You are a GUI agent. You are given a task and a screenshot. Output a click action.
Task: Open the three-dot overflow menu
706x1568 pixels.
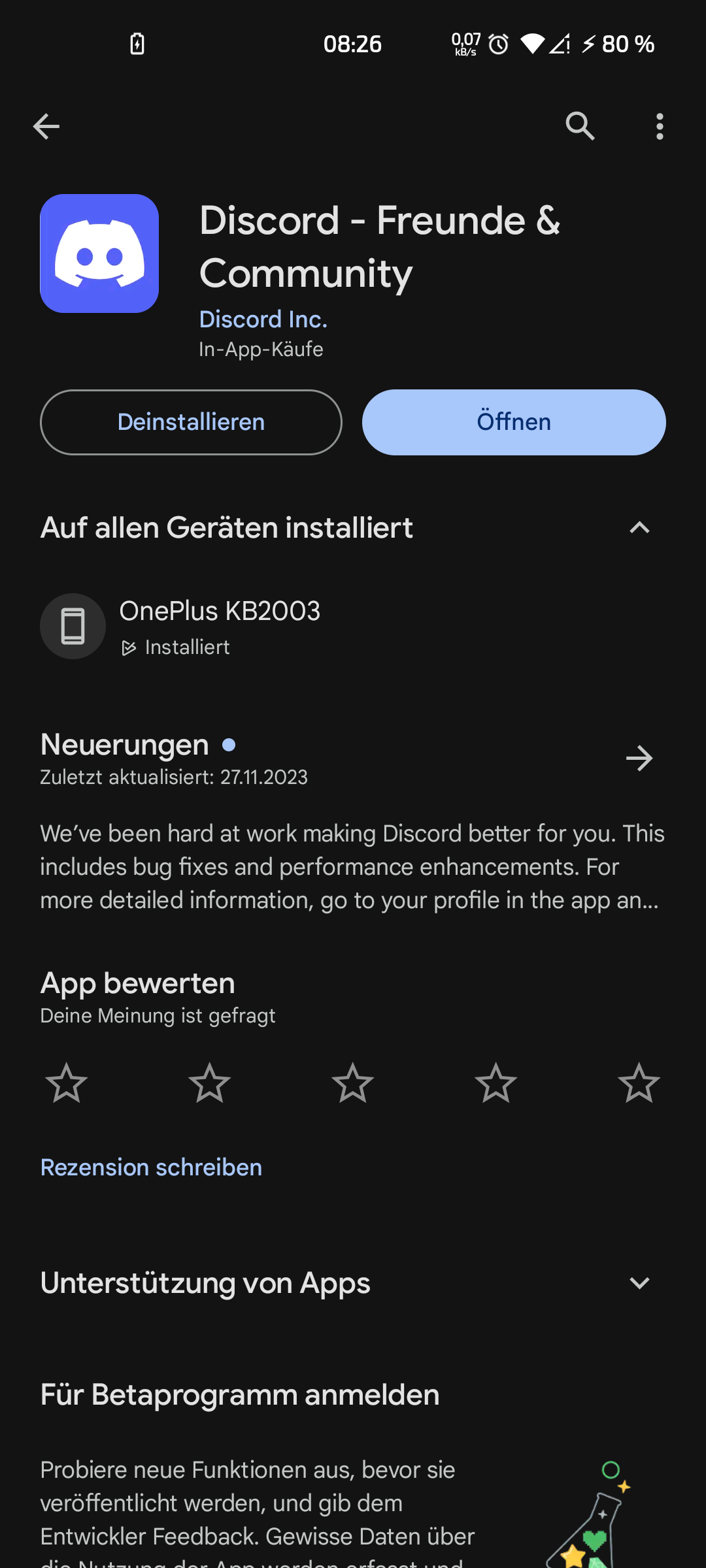660,126
